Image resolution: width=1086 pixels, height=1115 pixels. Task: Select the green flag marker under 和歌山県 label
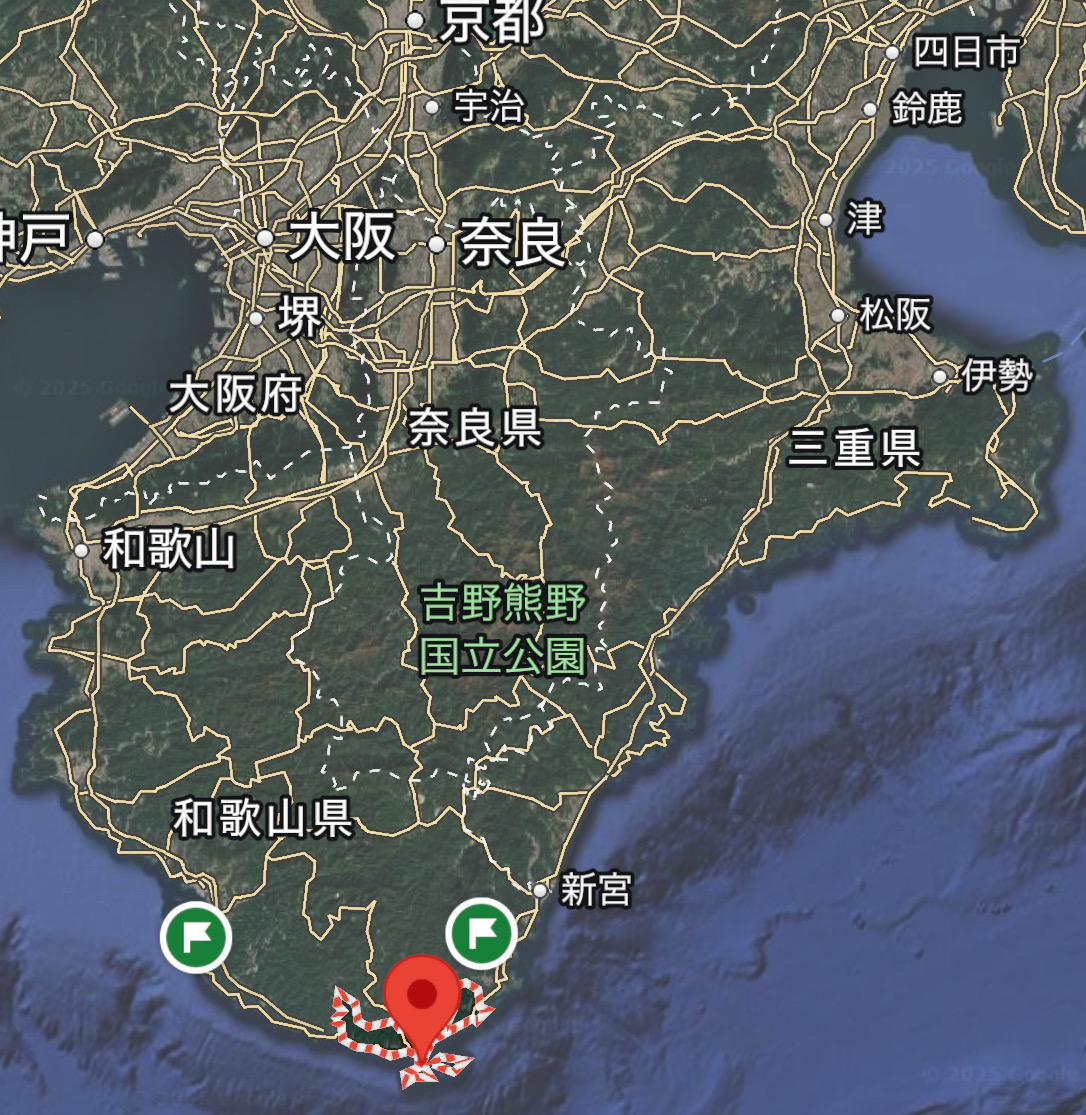[196, 937]
